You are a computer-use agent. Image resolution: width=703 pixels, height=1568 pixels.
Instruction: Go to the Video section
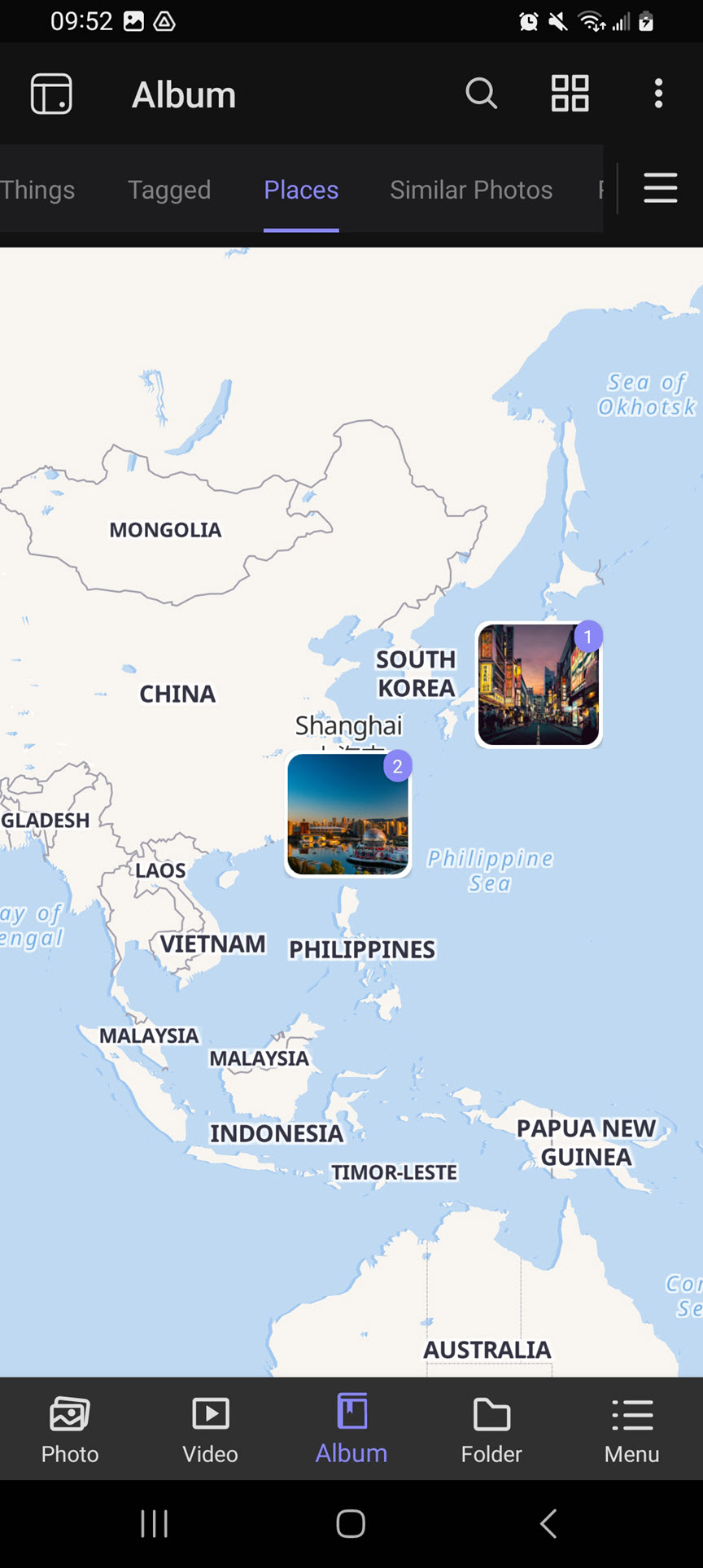(211, 1429)
